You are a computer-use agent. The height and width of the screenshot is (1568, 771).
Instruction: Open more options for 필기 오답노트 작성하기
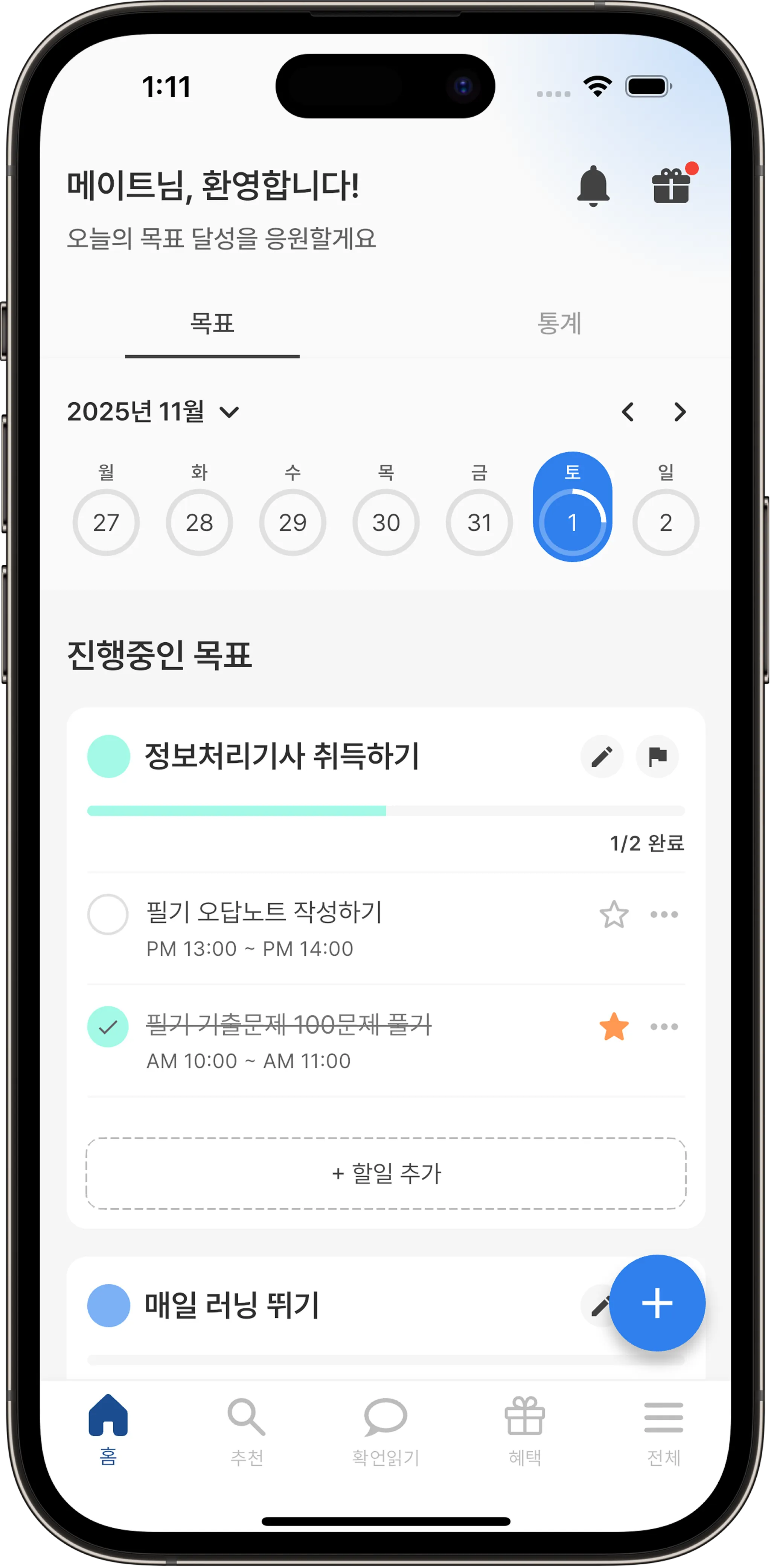(x=664, y=914)
